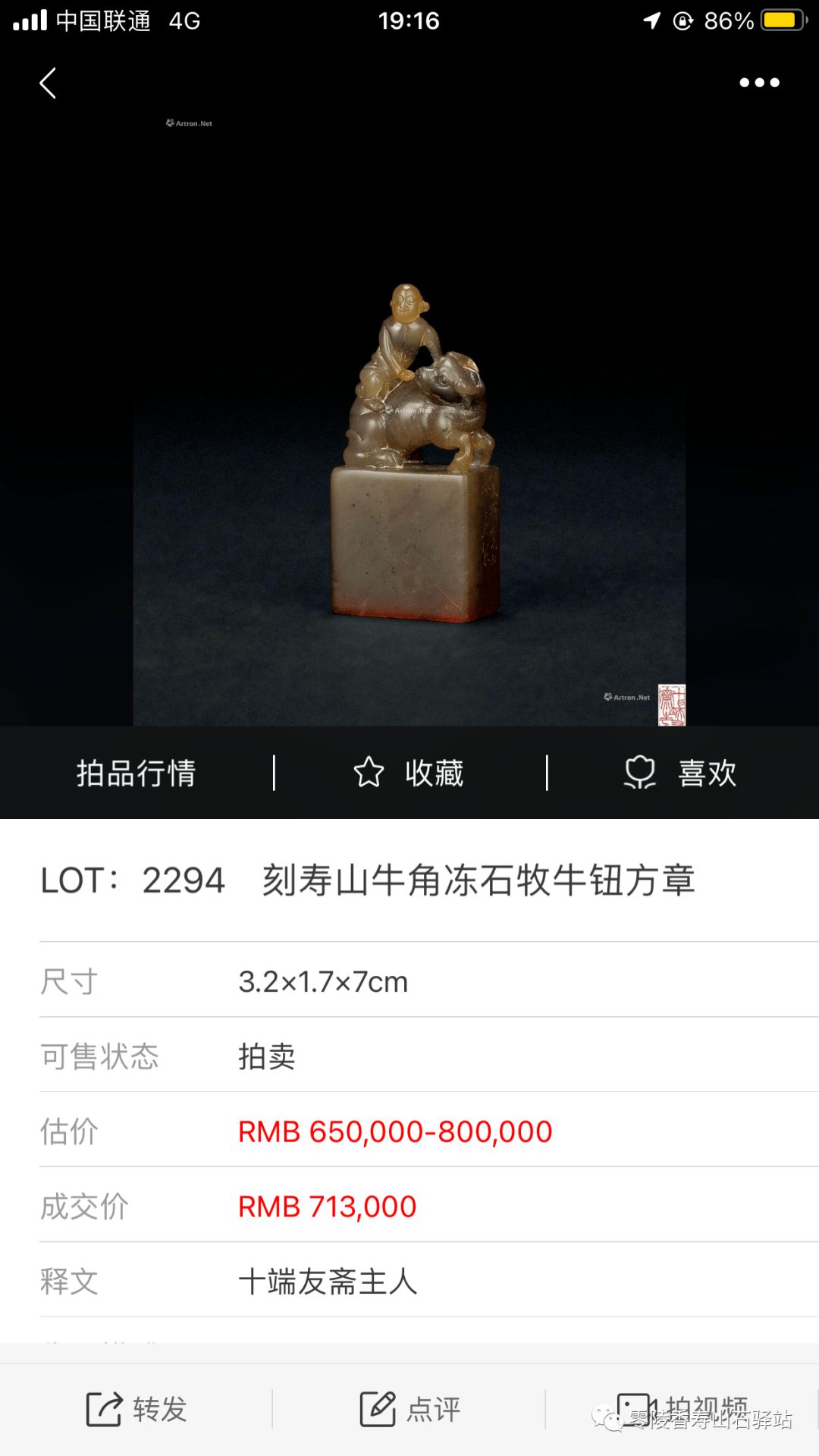Open the three-dot overflow menu
Image resolution: width=819 pixels, height=1456 pixels.
pos(759,83)
